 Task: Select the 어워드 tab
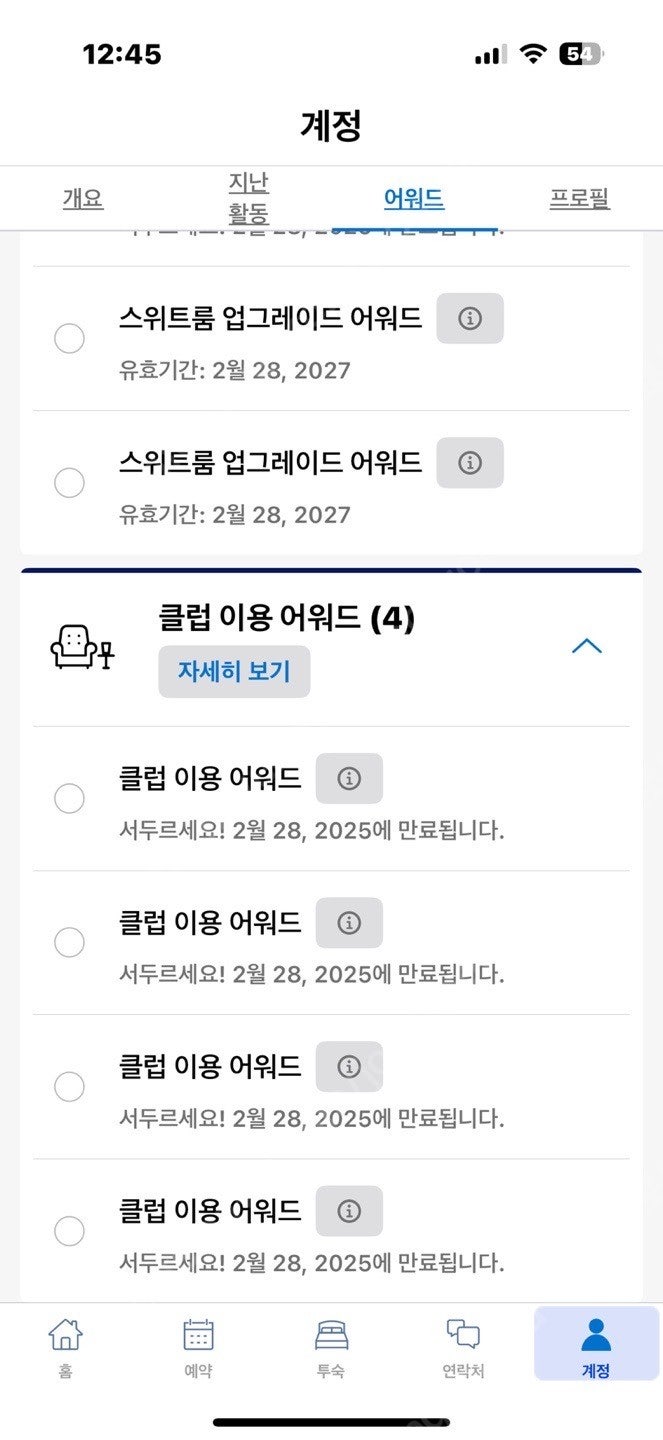click(414, 198)
